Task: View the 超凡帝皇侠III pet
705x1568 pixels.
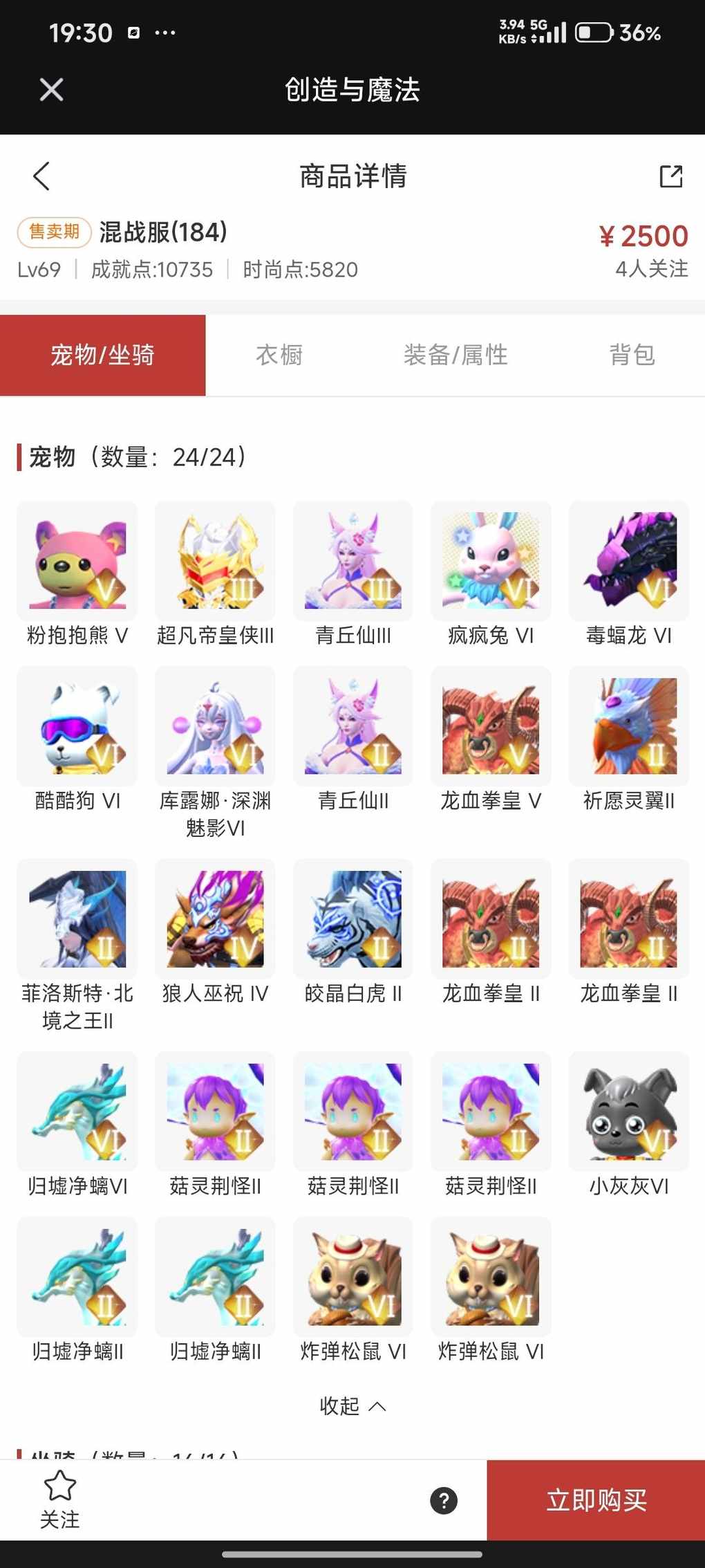Action: click(x=215, y=561)
